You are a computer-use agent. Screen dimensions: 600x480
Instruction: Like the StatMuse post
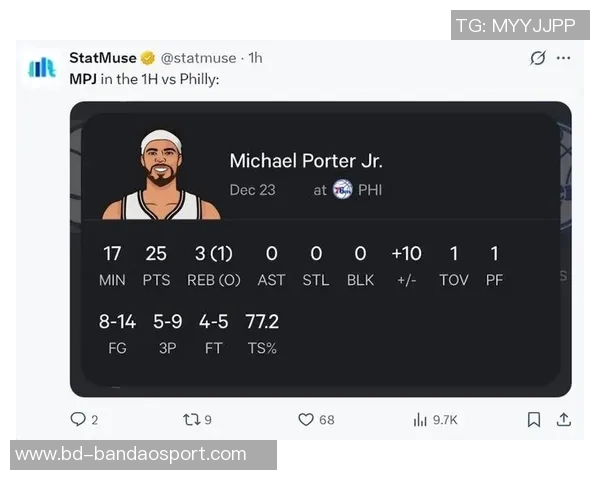coord(306,420)
